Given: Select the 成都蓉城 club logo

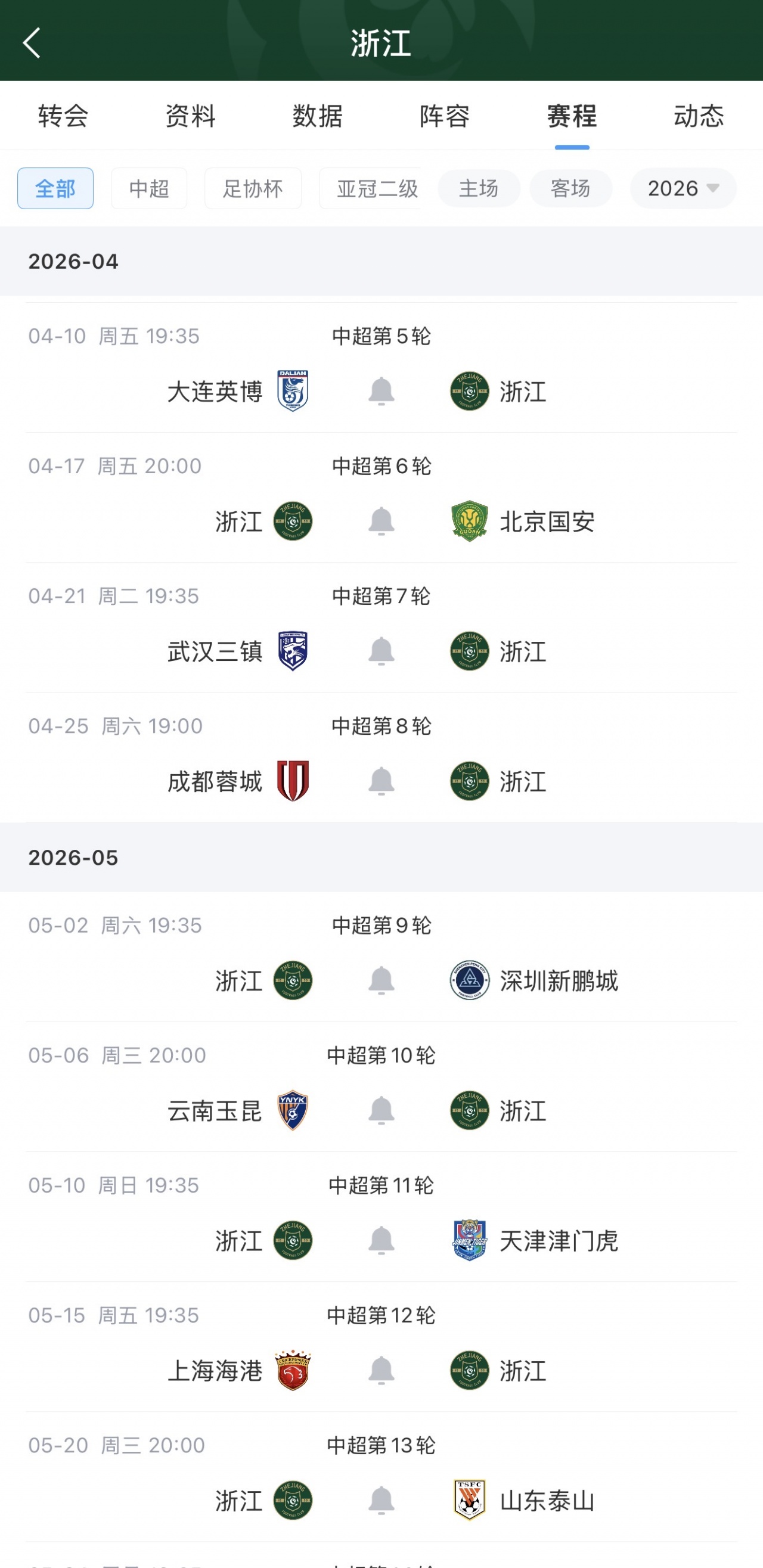Looking at the screenshot, I should 294,782.
